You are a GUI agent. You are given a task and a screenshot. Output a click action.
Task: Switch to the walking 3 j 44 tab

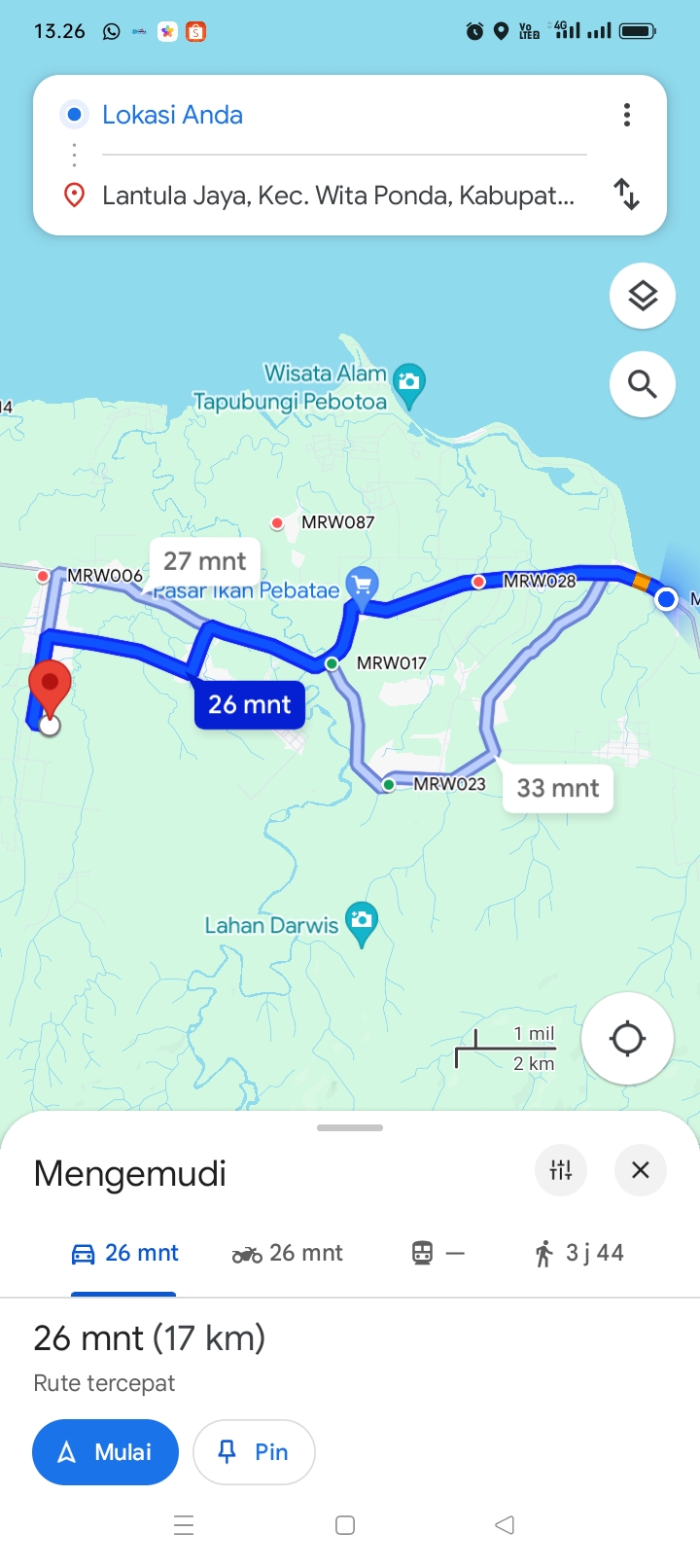(x=578, y=1253)
